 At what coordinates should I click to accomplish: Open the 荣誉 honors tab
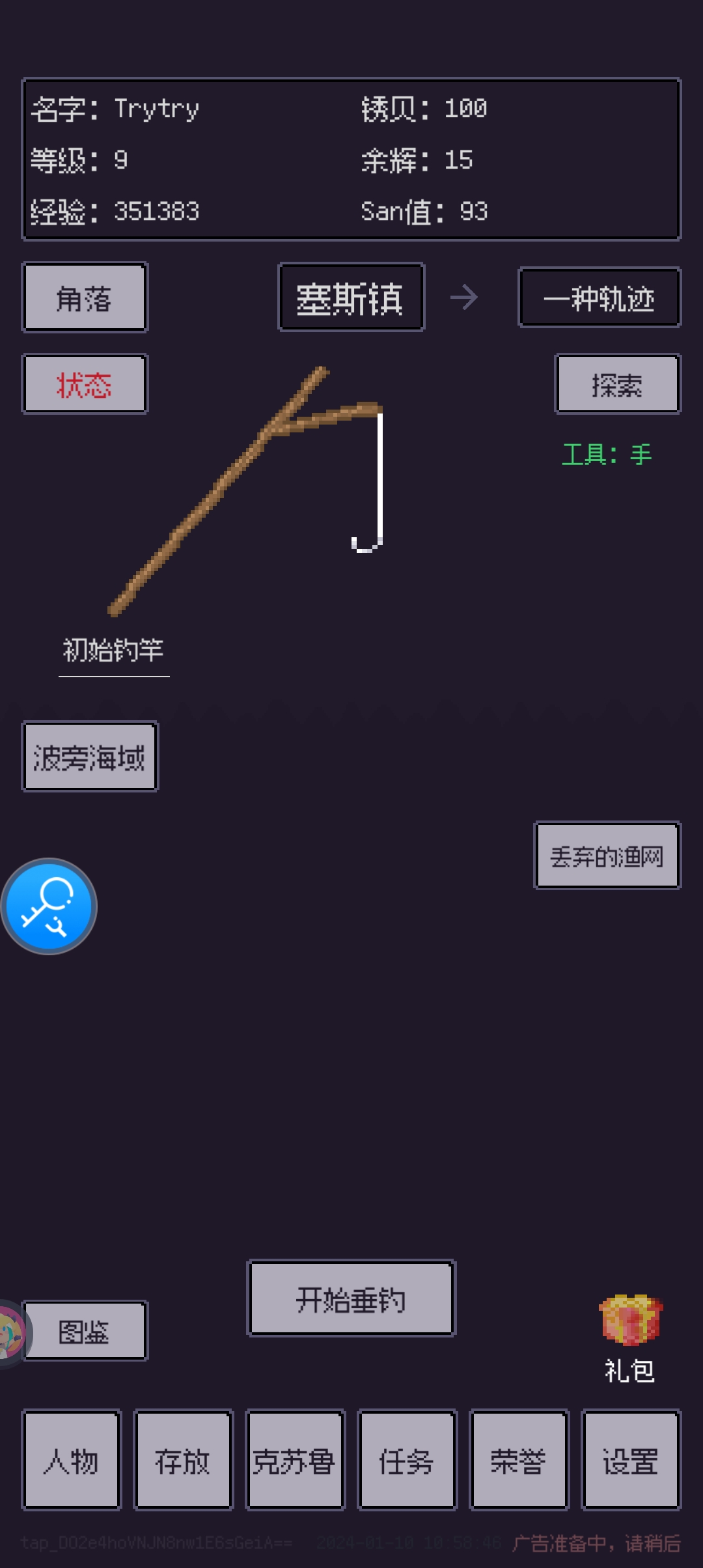519,1461
